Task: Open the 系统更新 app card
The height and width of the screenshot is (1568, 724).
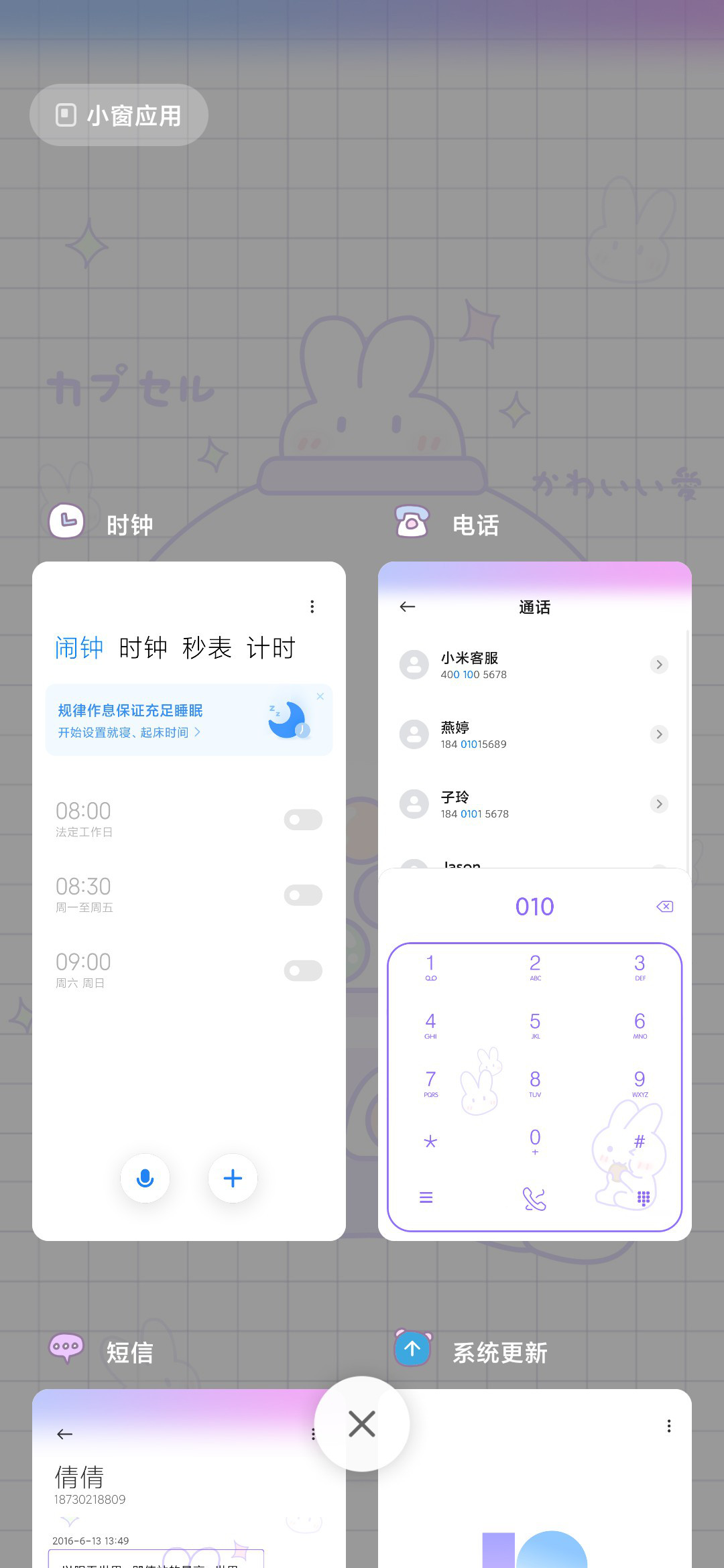Action: 535,1478
